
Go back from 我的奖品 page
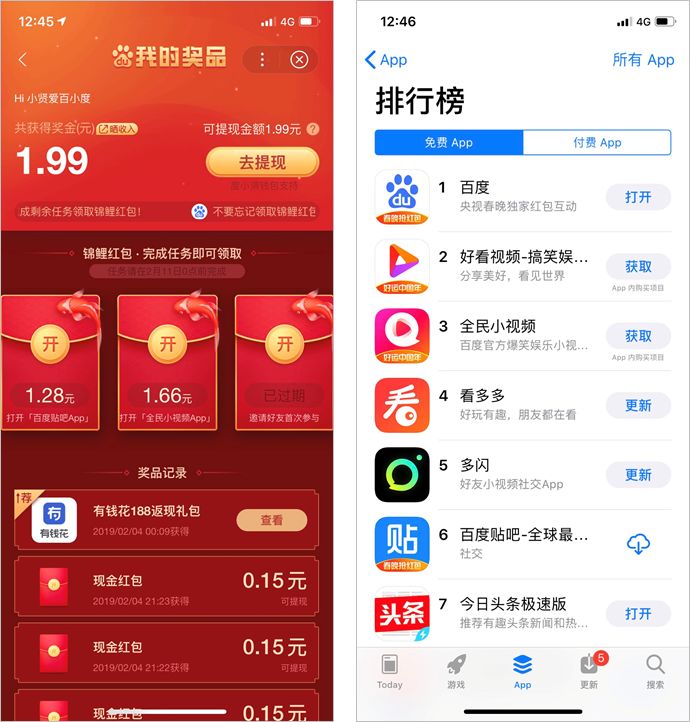23,60
